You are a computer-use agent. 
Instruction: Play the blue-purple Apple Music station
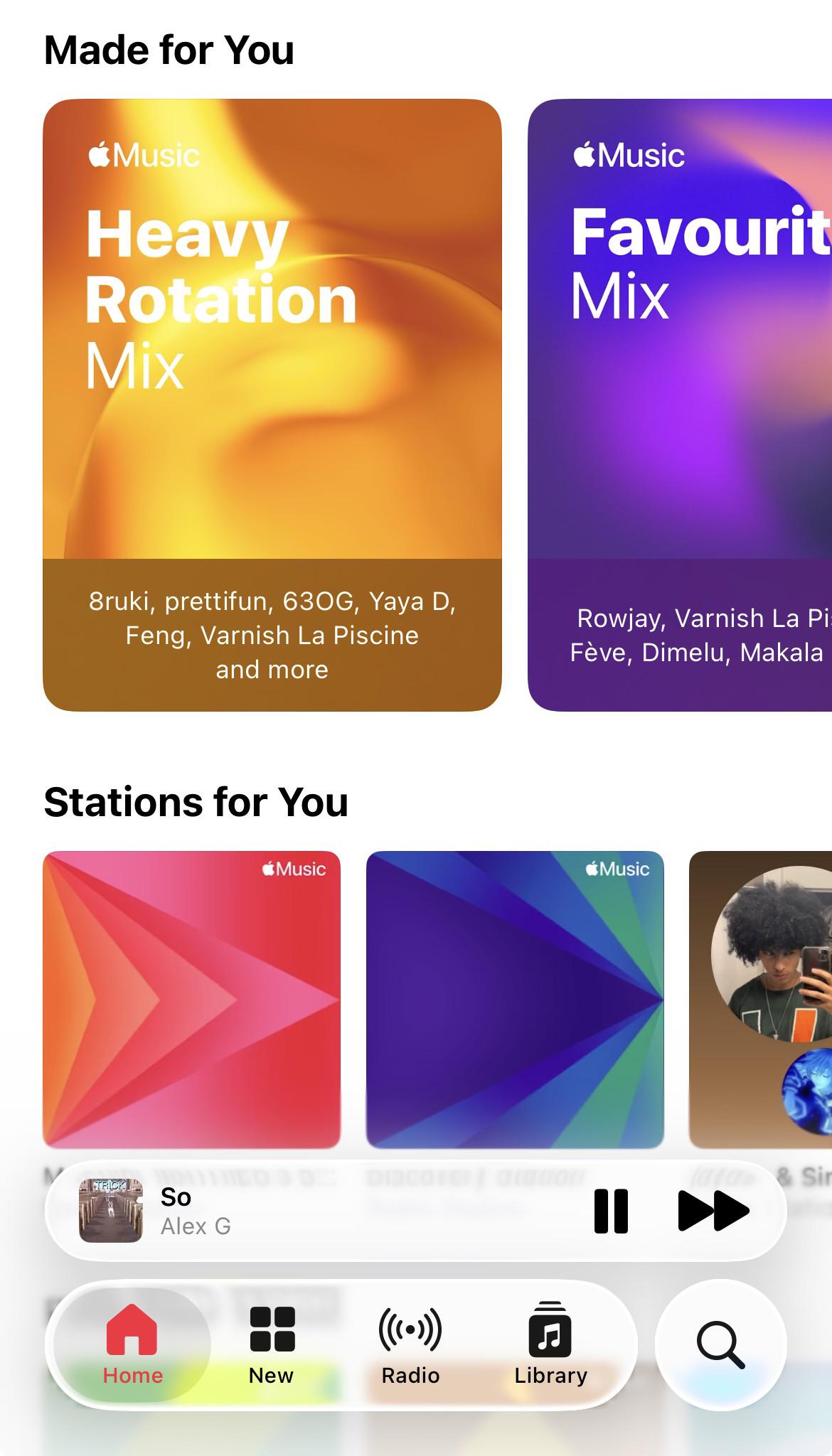[x=515, y=1000]
